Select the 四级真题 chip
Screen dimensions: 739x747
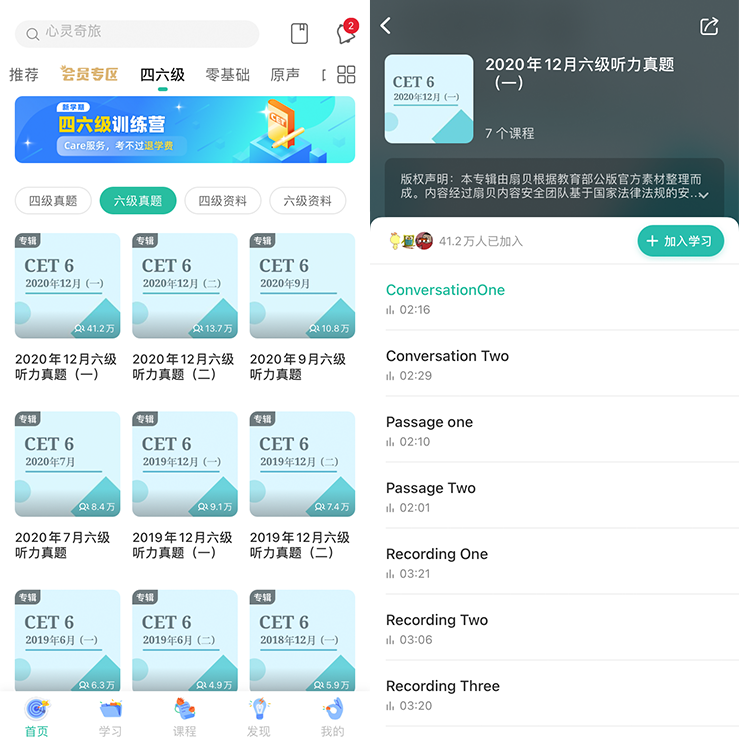(53, 200)
